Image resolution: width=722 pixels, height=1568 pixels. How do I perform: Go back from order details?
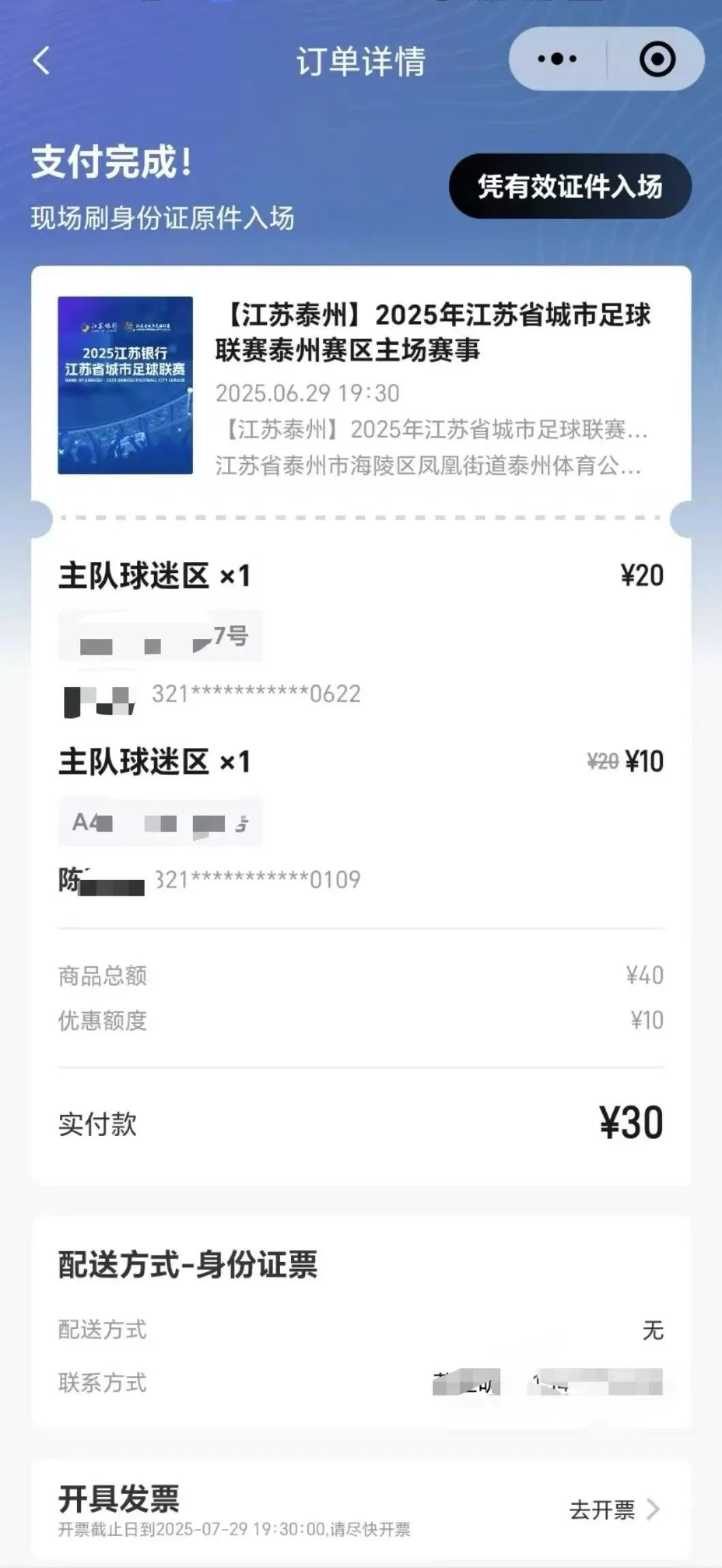tap(42, 61)
